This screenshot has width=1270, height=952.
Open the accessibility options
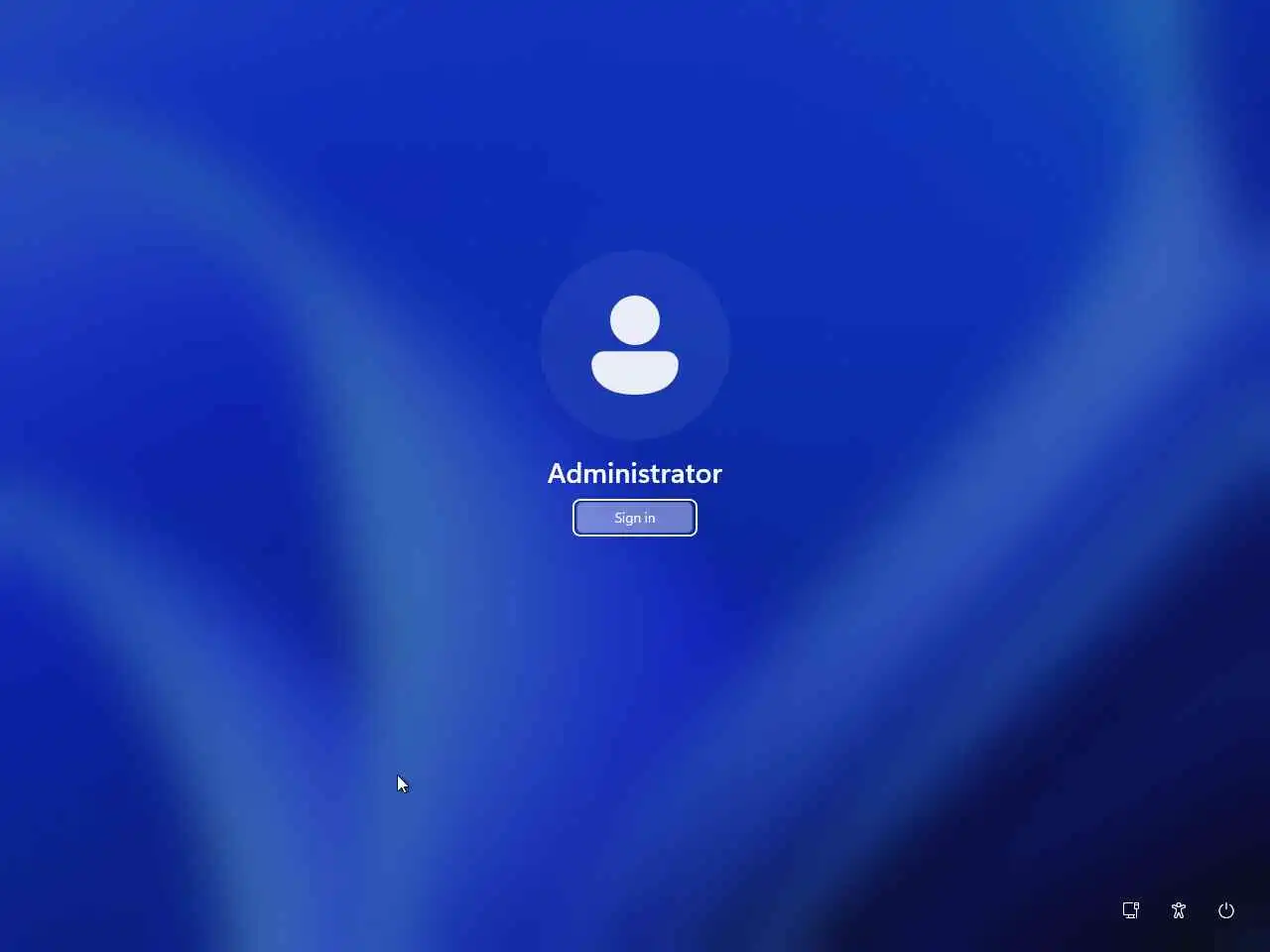point(1178,910)
